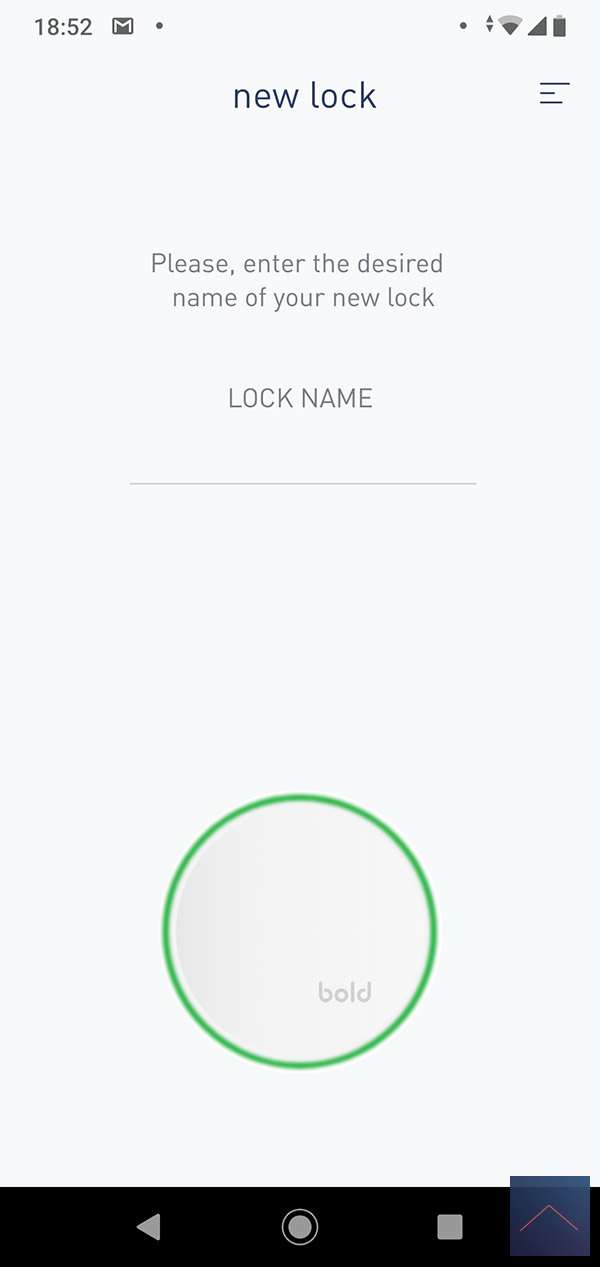Tap the green-ringed Bold lock button
The width and height of the screenshot is (600, 1267).
(x=300, y=932)
